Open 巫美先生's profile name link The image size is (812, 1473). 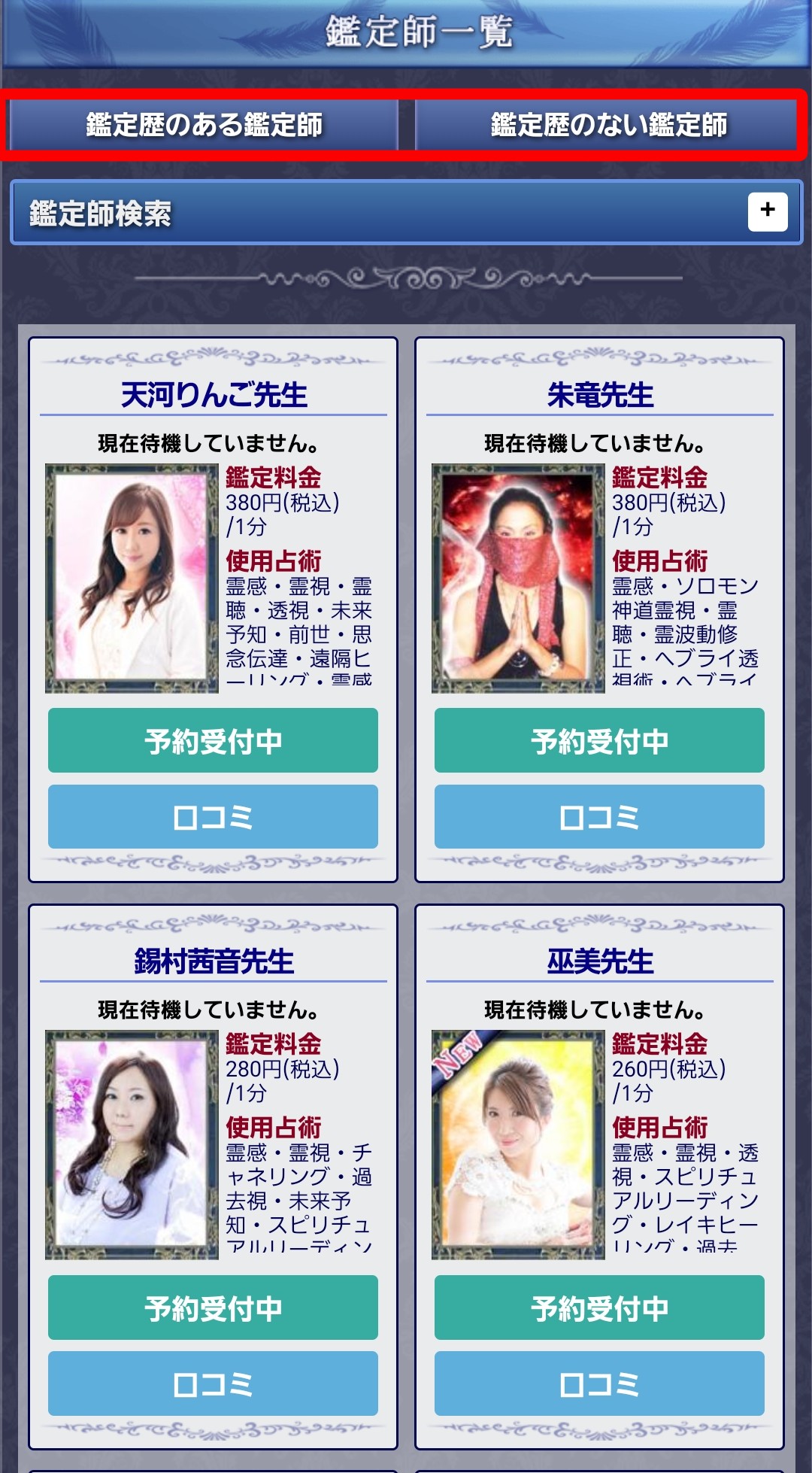click(600, 961)
